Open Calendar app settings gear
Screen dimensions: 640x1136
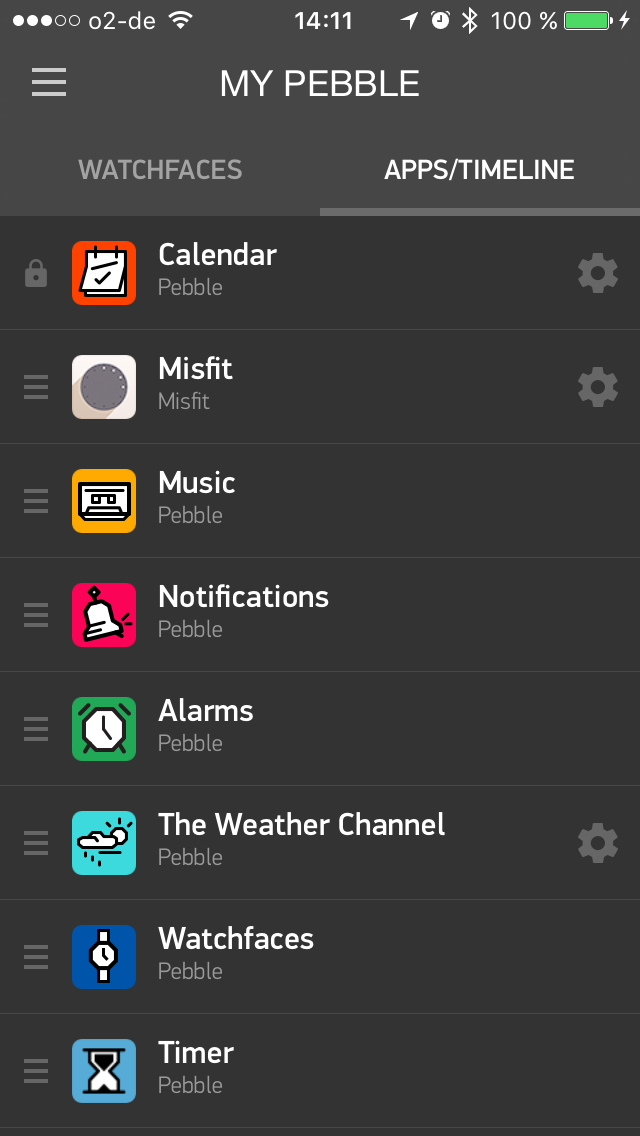[x=598, y=273]
